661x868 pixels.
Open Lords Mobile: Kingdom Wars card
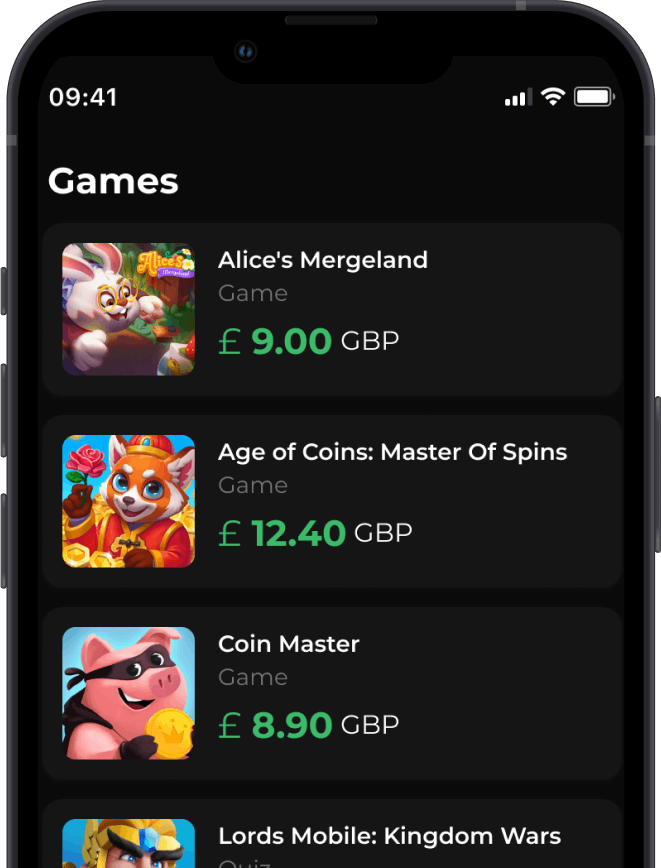pyautogui.click(x=331, y=838)
